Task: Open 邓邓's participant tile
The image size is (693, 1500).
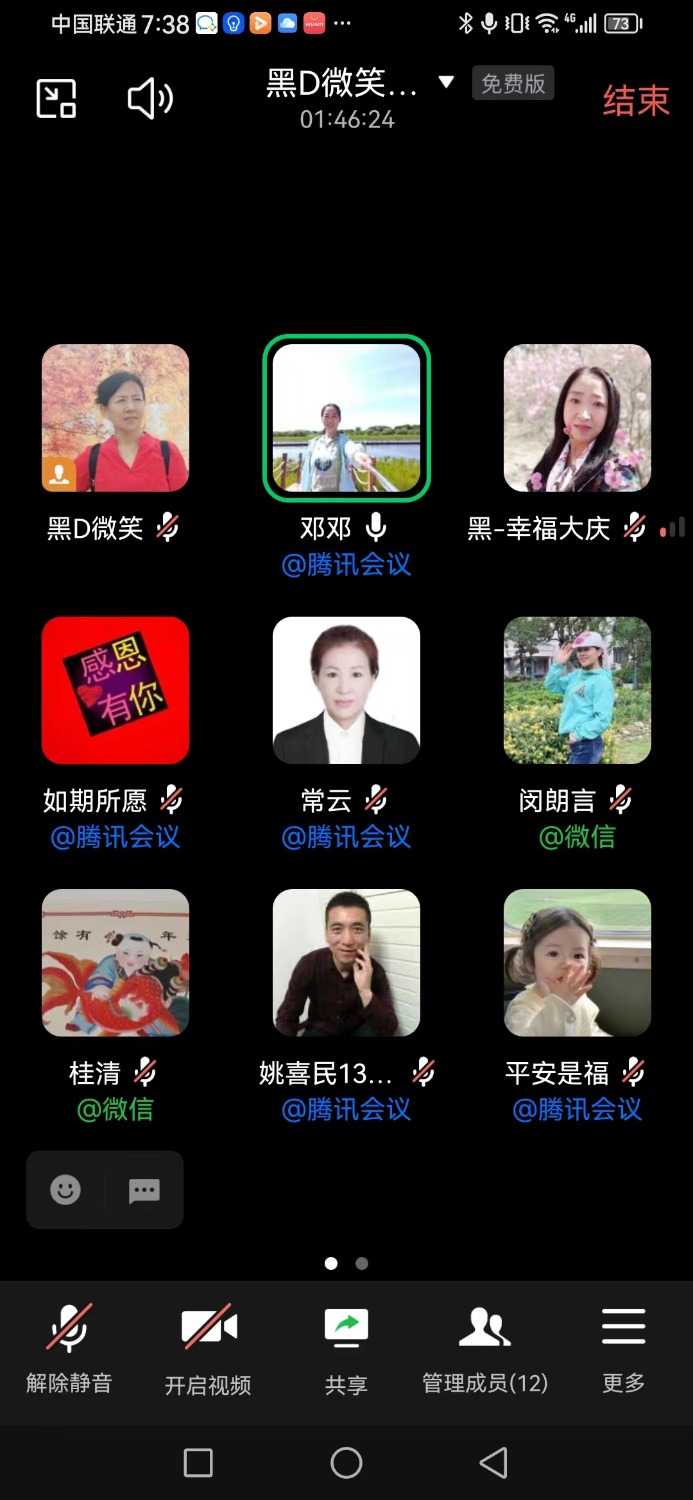Action: point(346,418)
